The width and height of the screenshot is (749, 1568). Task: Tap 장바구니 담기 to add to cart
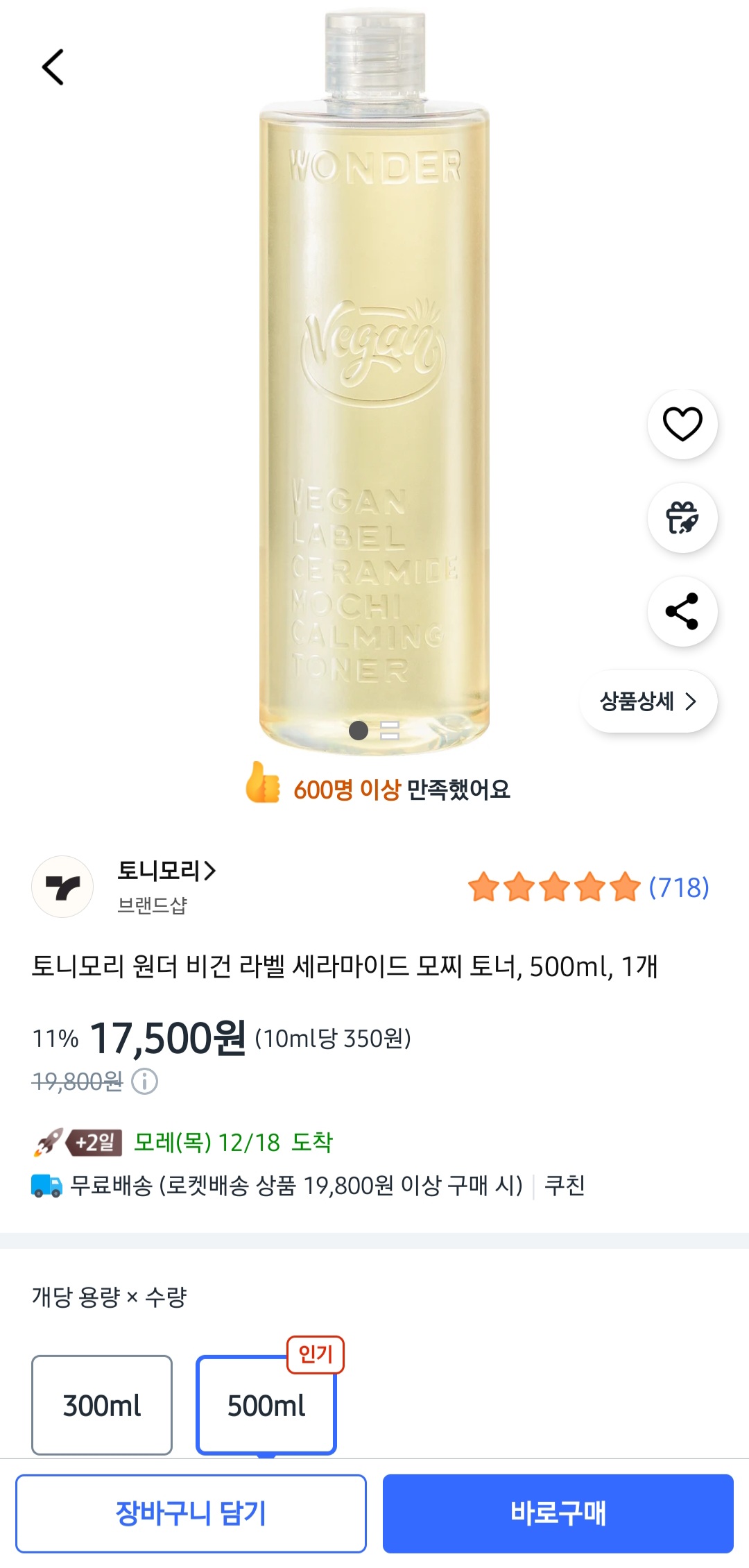[191, 1513]
